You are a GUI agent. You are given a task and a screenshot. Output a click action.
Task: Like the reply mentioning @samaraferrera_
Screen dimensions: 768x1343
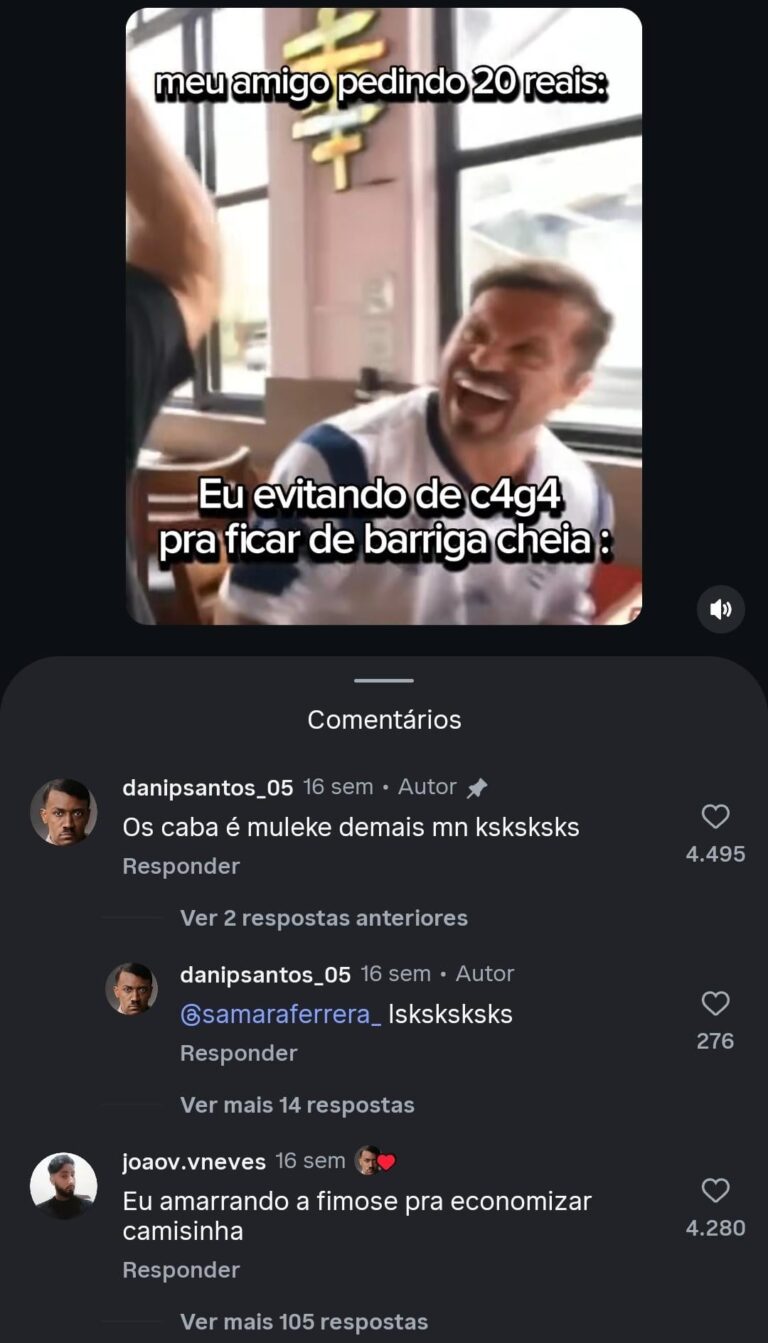click(x=715, y=1004)
